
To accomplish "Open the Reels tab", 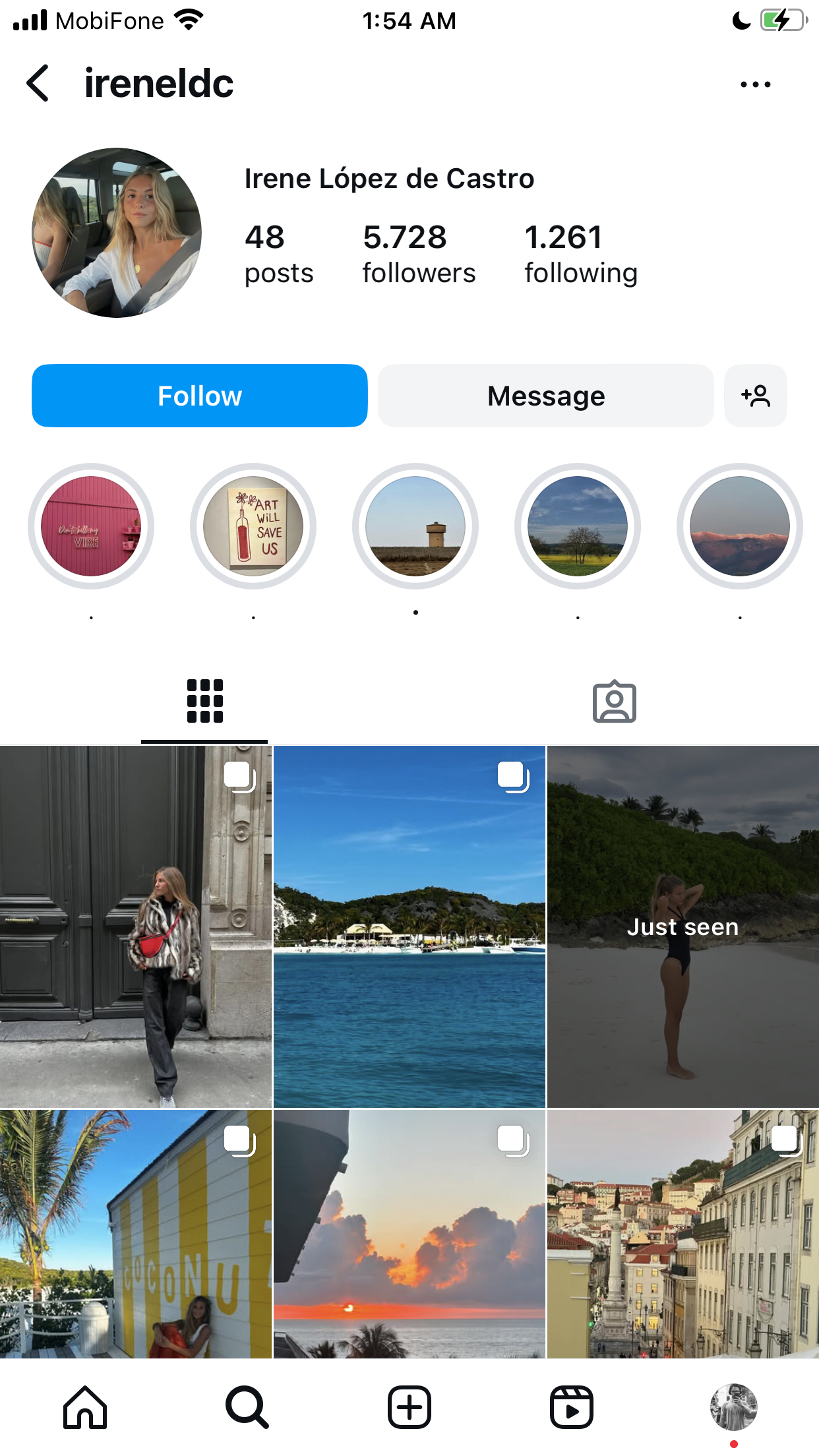I will tap(572, 1407).
